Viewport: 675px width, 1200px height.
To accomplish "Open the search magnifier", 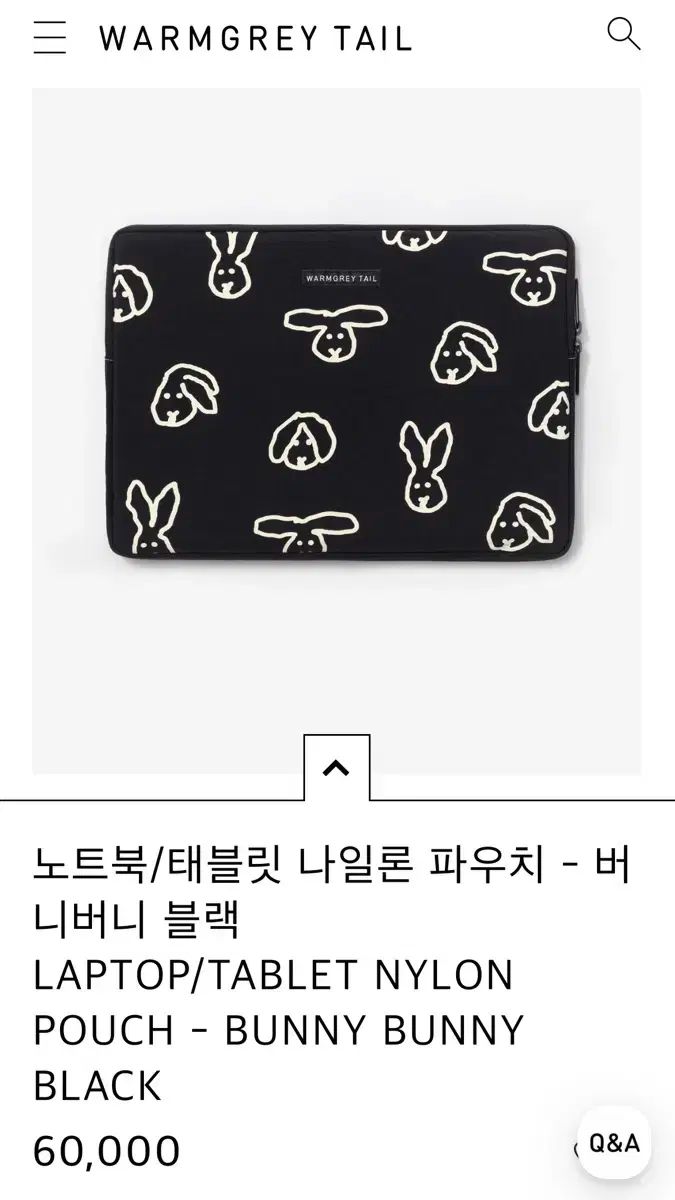I will pos(623,35).
